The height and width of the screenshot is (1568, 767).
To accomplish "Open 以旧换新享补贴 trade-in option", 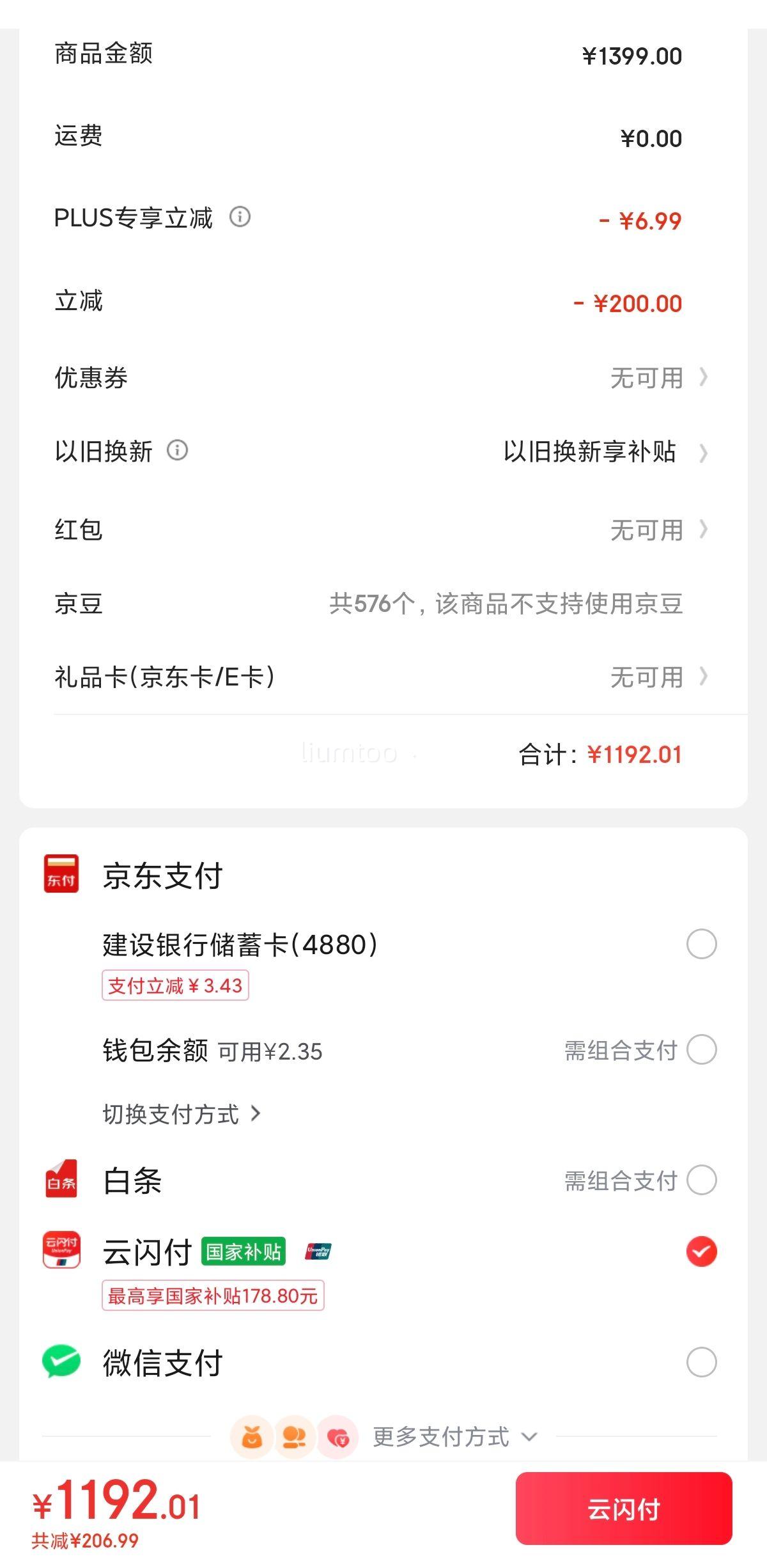I will click(605, 451).
